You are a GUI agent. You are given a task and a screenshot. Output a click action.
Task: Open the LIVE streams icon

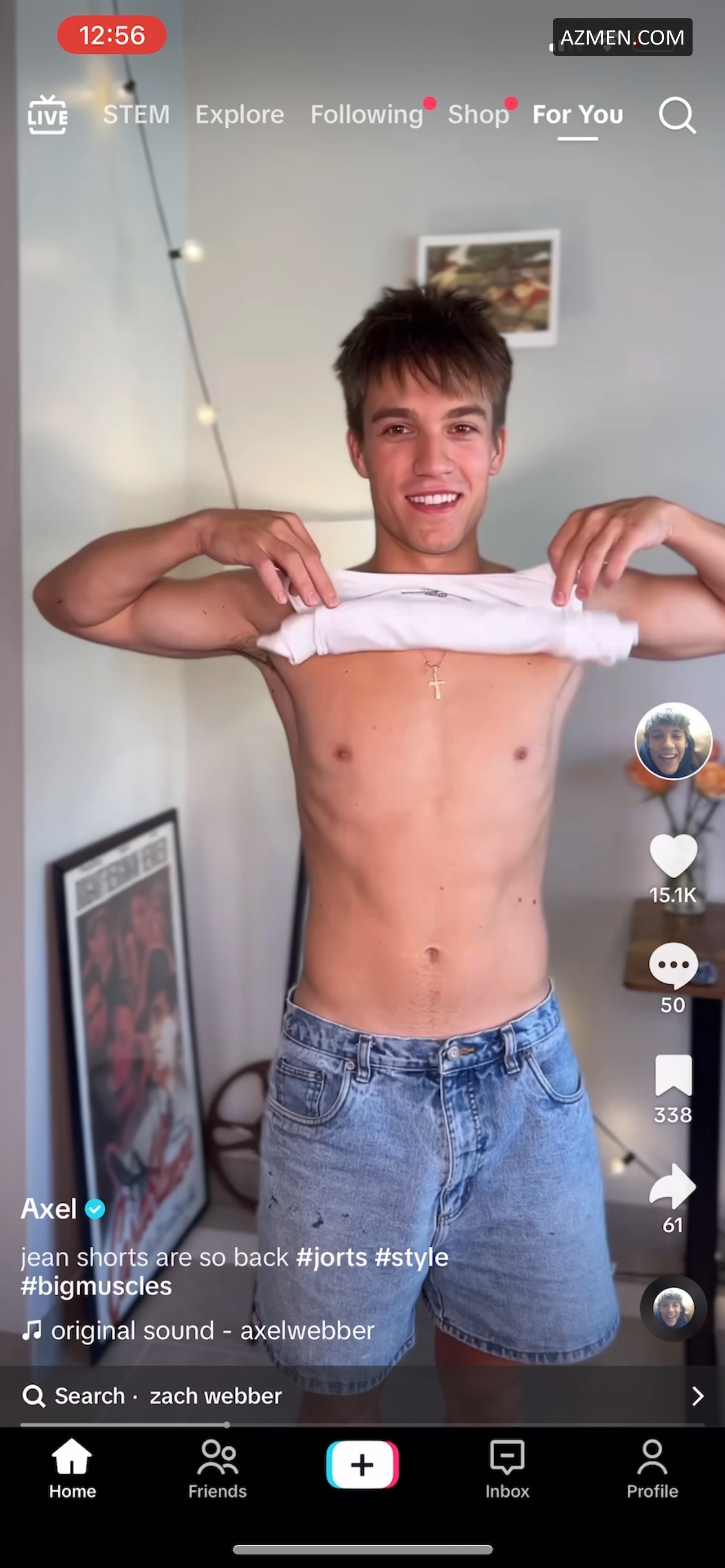[x=47, y=115]
